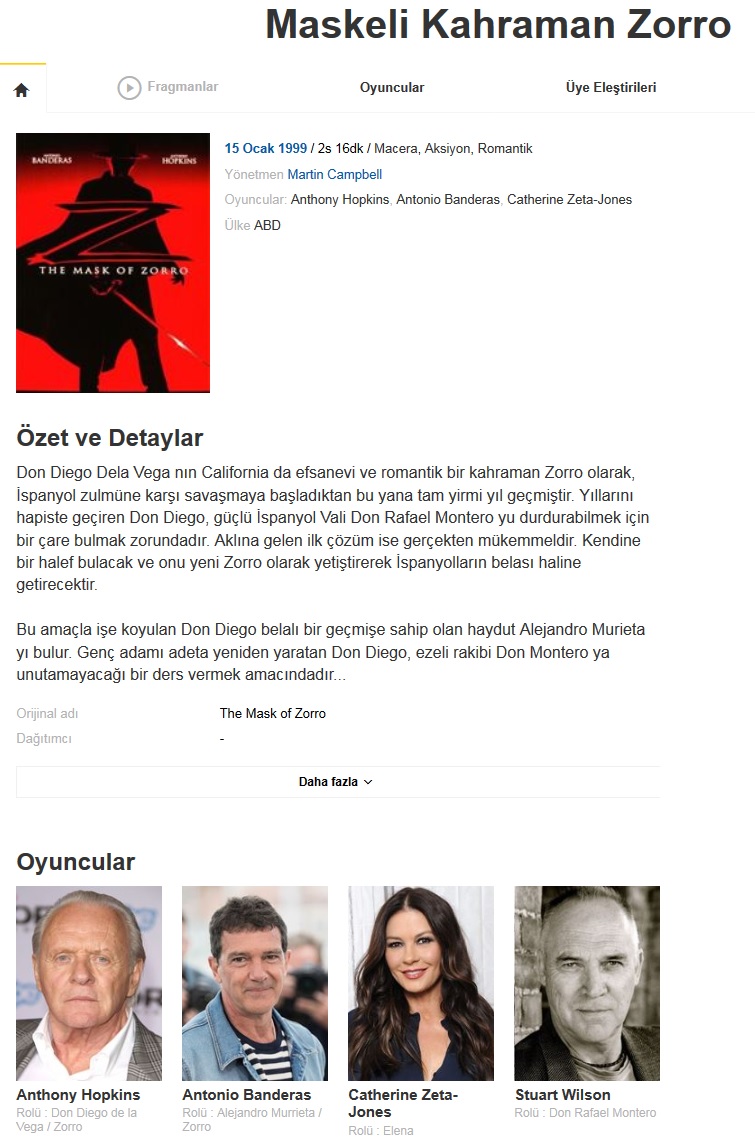
Task: Open director Martin Campbell's page
Action: pyautogui.click(x=335, y=174)
